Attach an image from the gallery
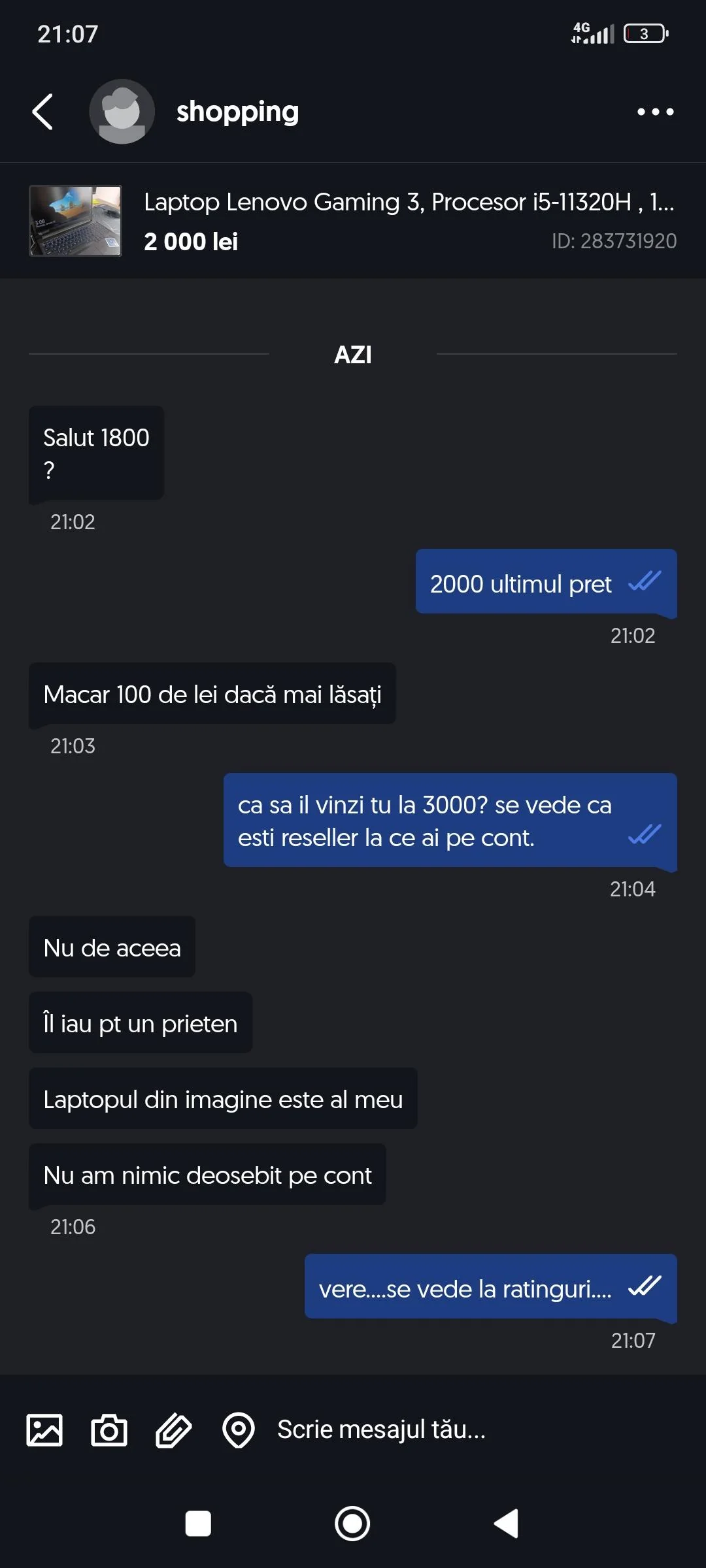The image size is (706, 1568). [44, 1430]
